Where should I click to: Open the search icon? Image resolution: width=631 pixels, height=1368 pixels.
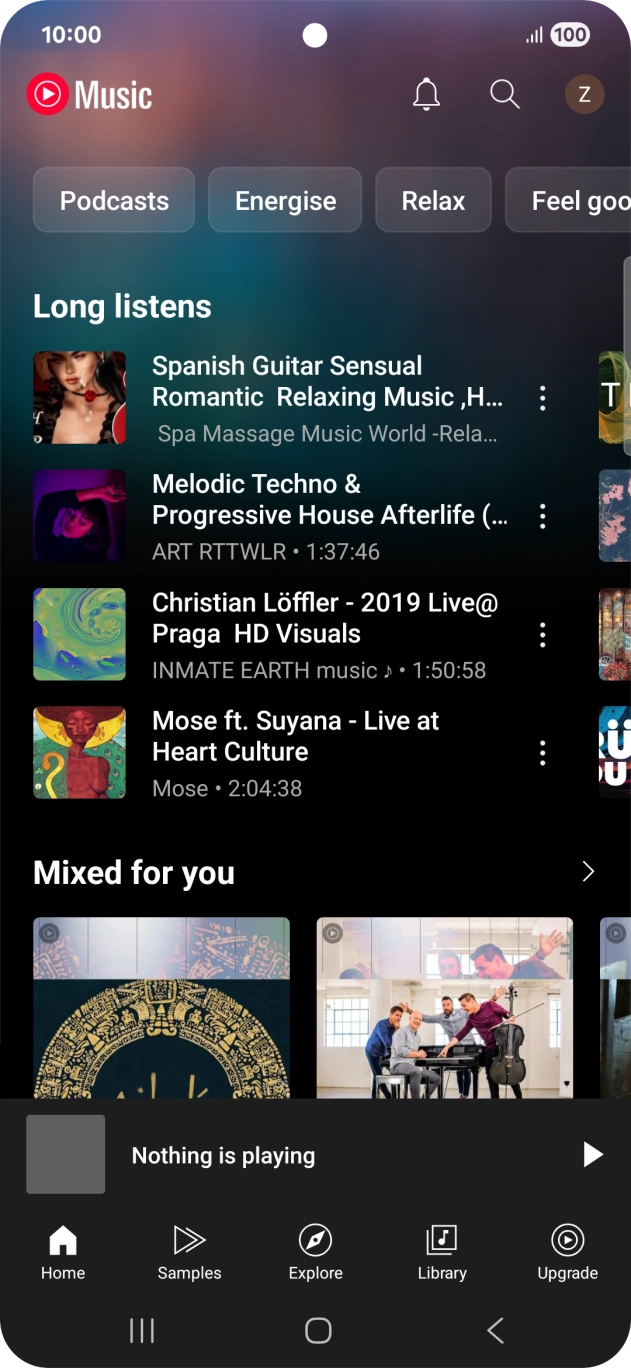coord(505,95)
